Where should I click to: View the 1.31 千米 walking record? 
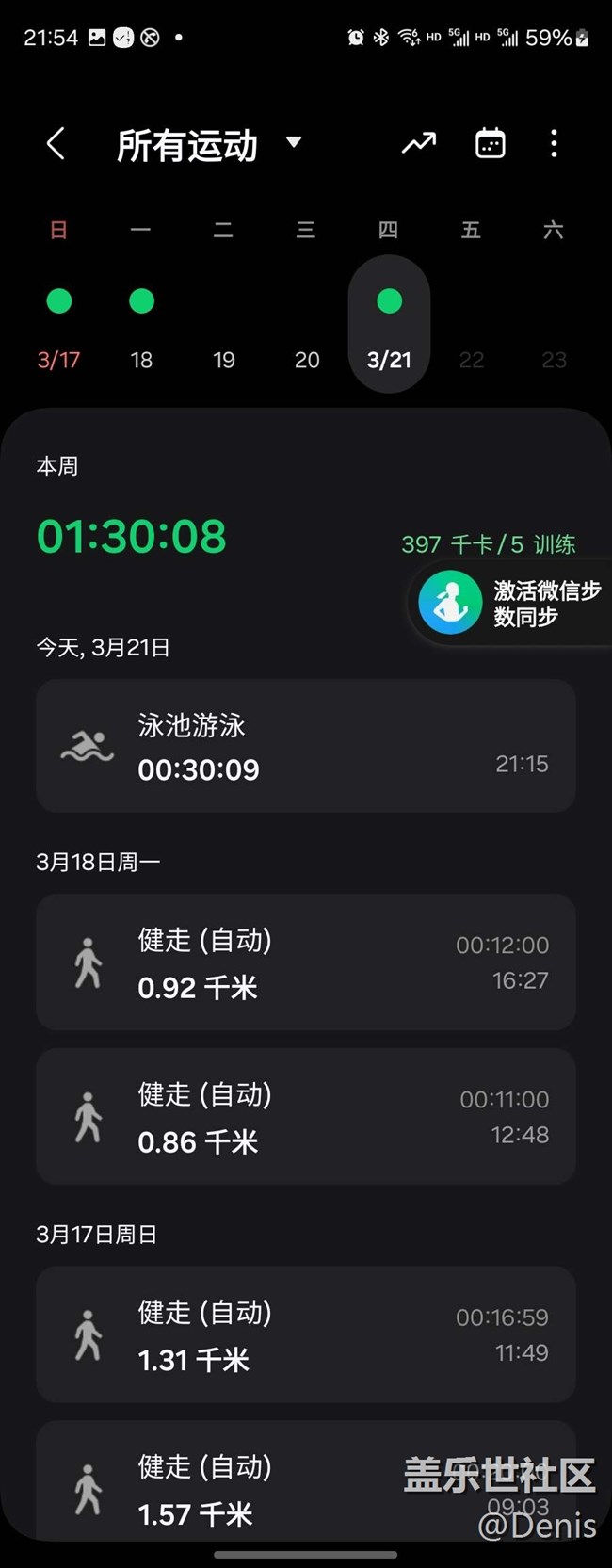pos(305,1334)
